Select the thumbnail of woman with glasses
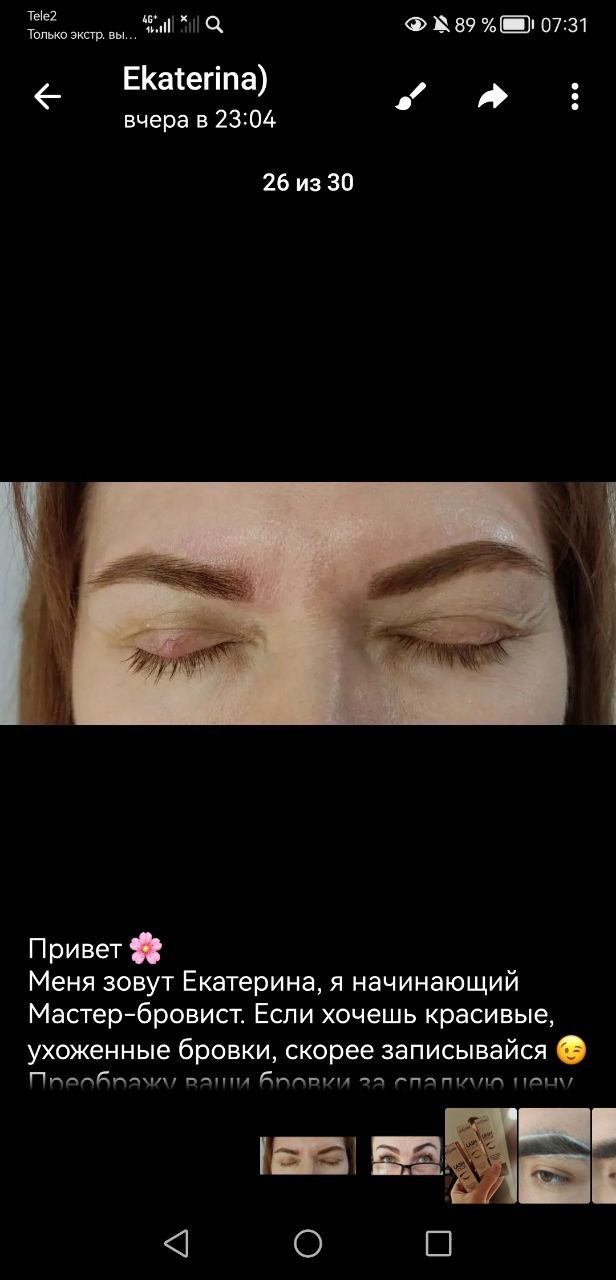Screen dimensions: 616x1280 pyautogui.click(x=404, y=1155)
